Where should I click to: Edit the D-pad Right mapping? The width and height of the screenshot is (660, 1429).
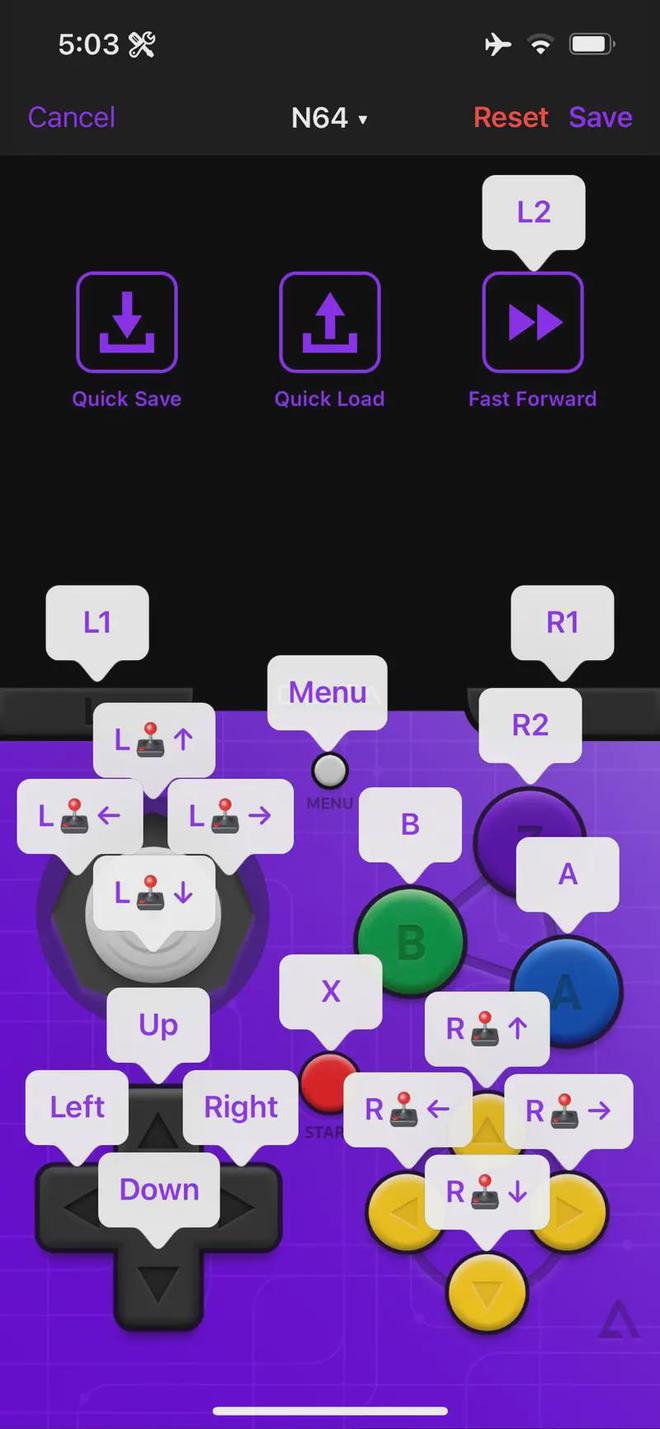click(240, 1107)
